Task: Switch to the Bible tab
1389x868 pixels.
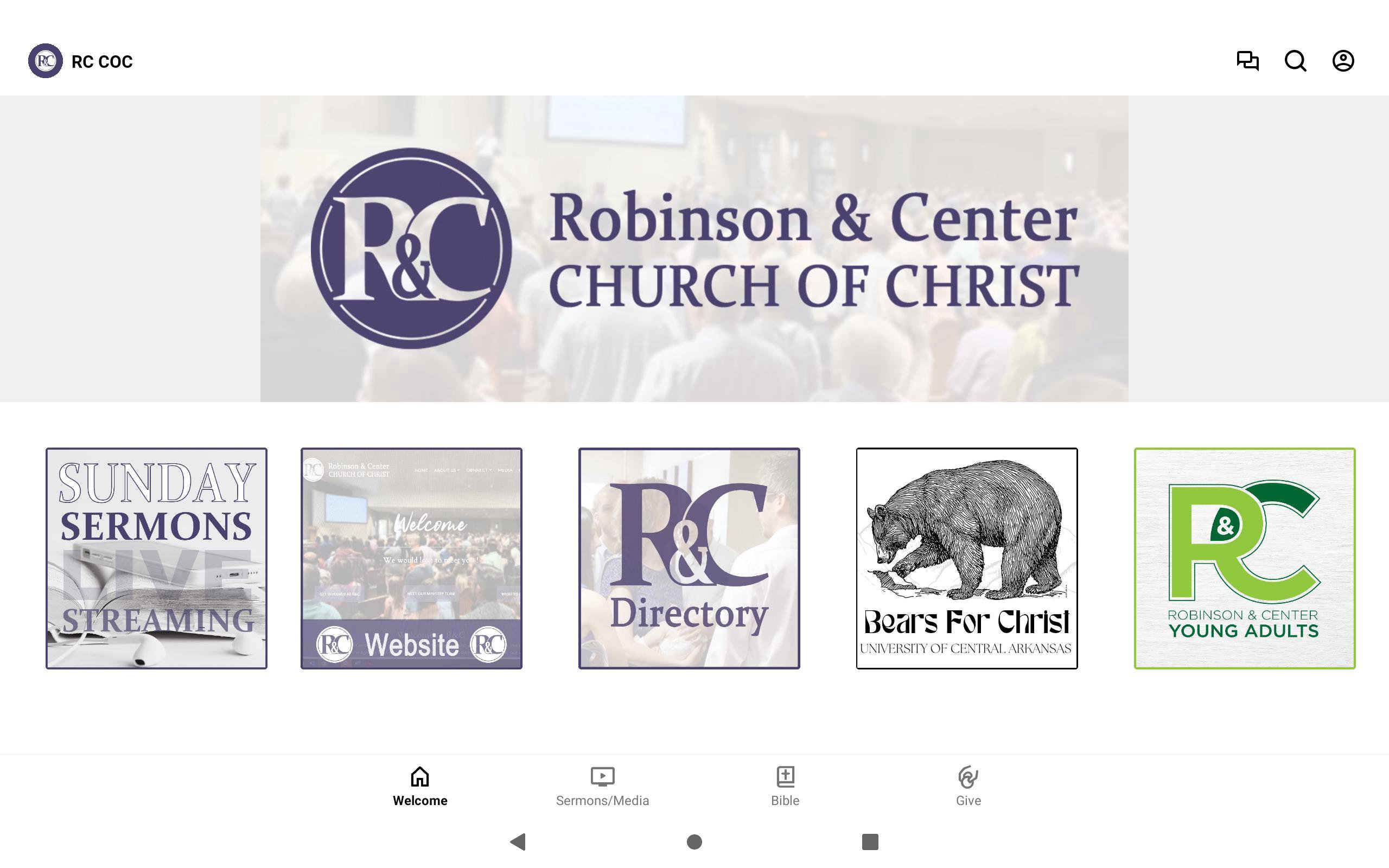Action: (785, 786)
